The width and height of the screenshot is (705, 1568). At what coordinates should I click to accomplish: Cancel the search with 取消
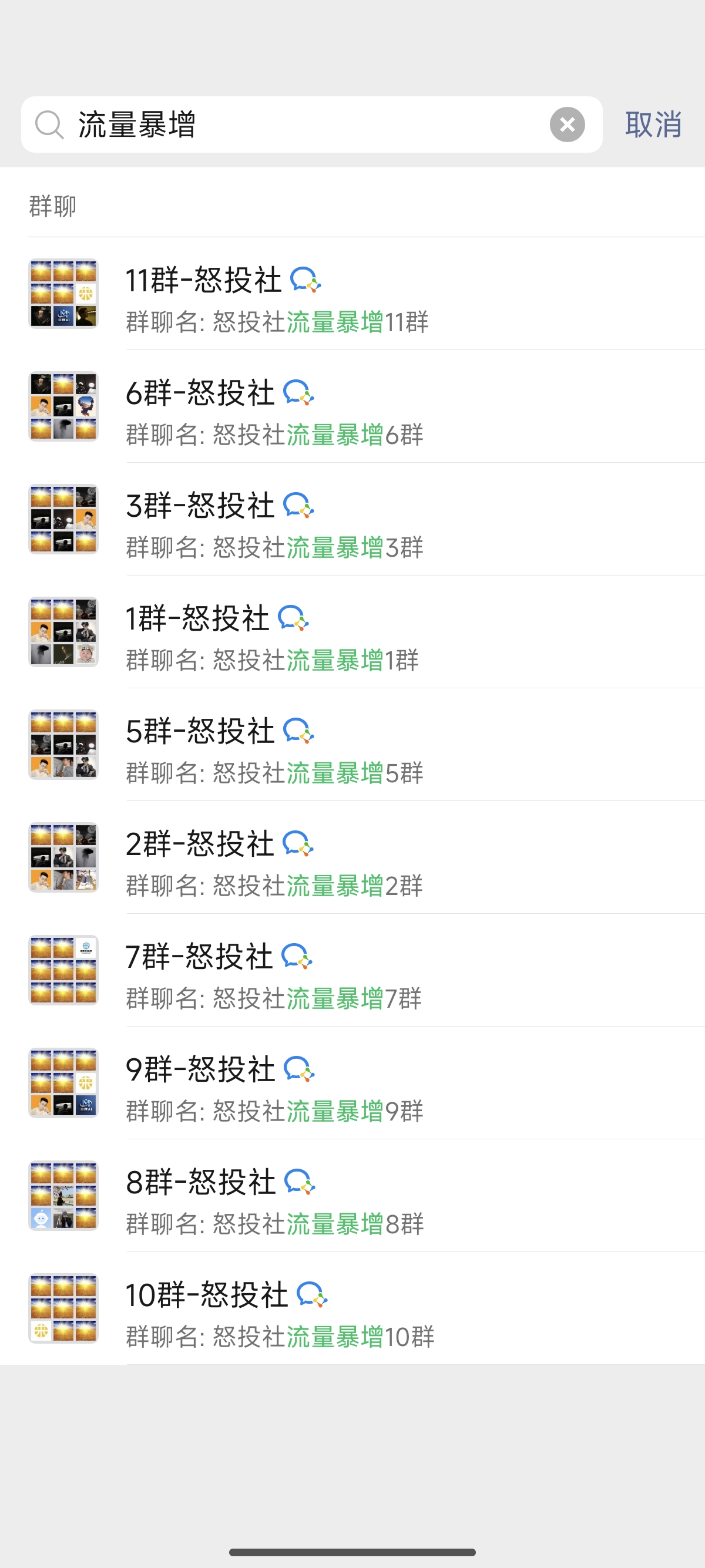pyautogui.click(x=653, y=125)
